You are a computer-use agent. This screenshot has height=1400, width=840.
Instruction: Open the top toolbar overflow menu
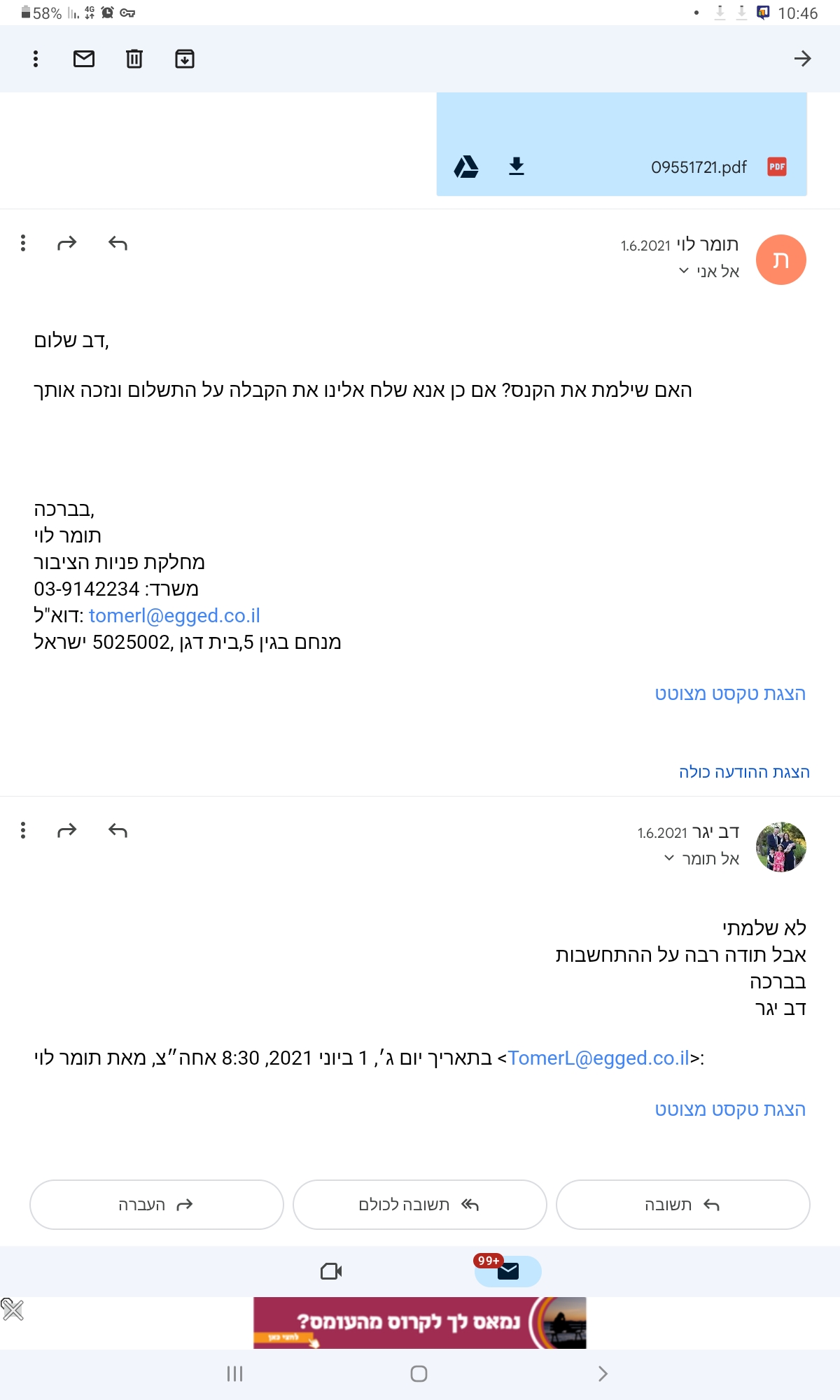pyautogui.click(x=36, y=59)
